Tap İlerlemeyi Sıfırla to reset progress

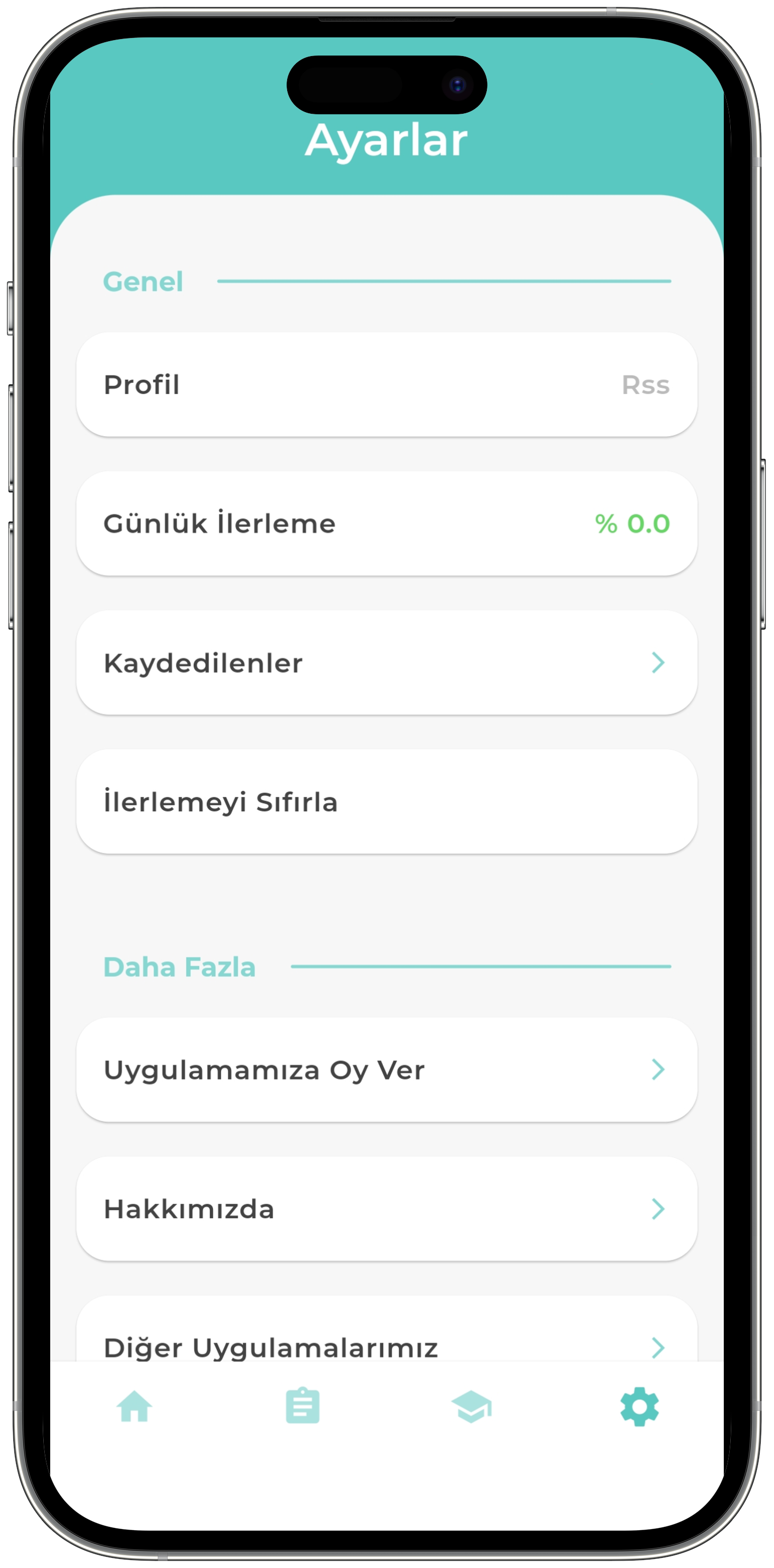[x=386, y=802]
